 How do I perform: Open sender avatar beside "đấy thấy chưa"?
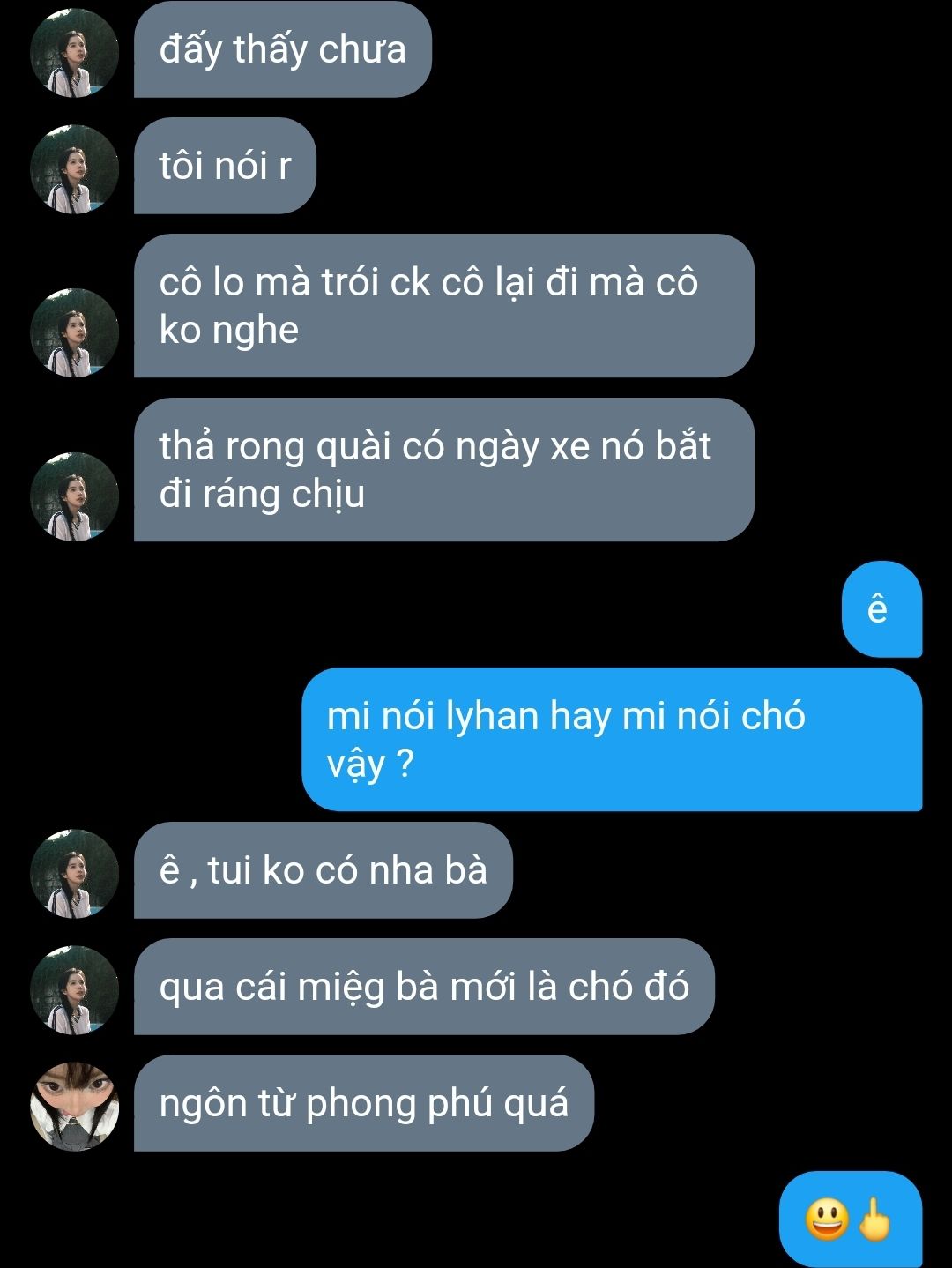[74, 53]
